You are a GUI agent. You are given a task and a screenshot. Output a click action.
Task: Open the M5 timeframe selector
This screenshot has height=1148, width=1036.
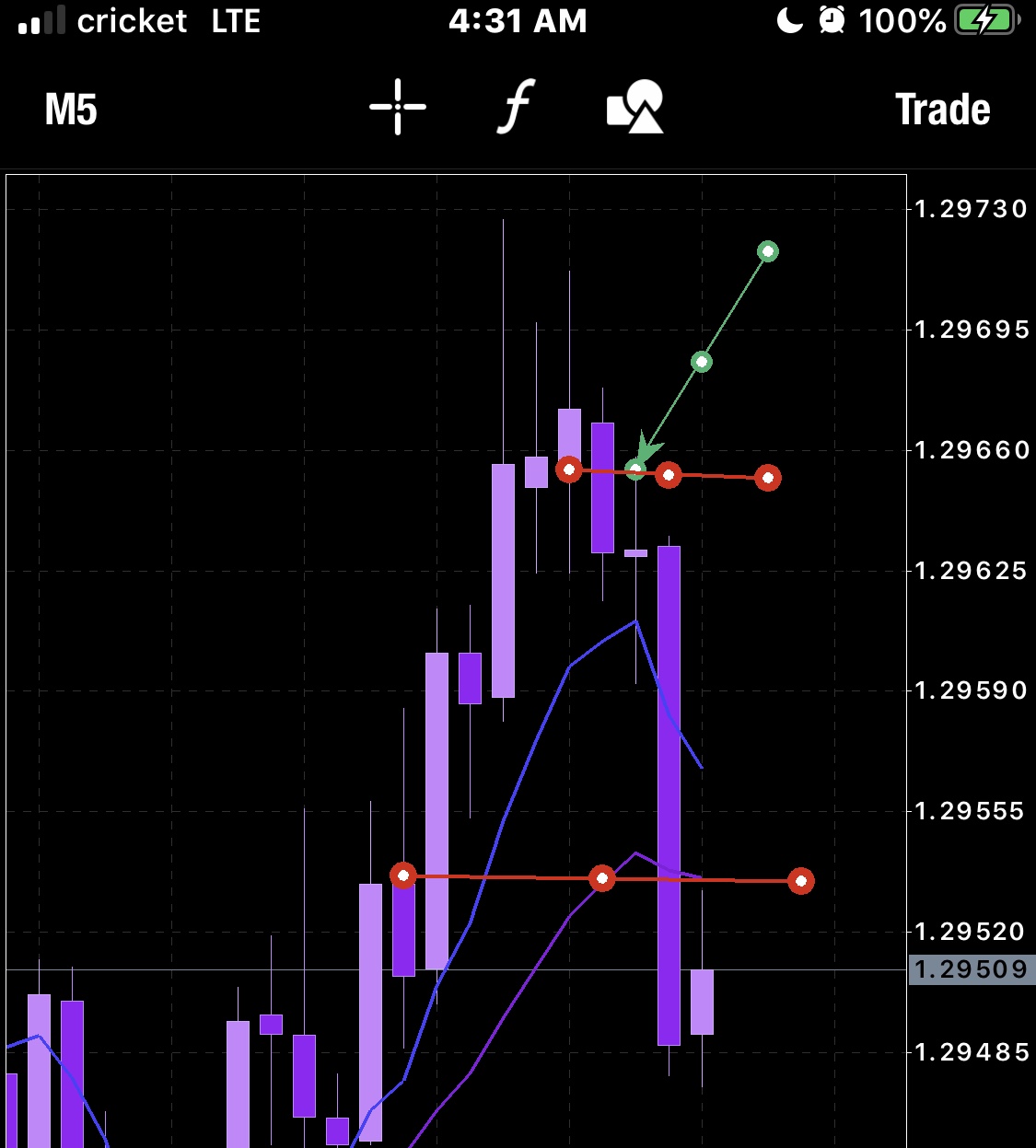tap(71, 110)
